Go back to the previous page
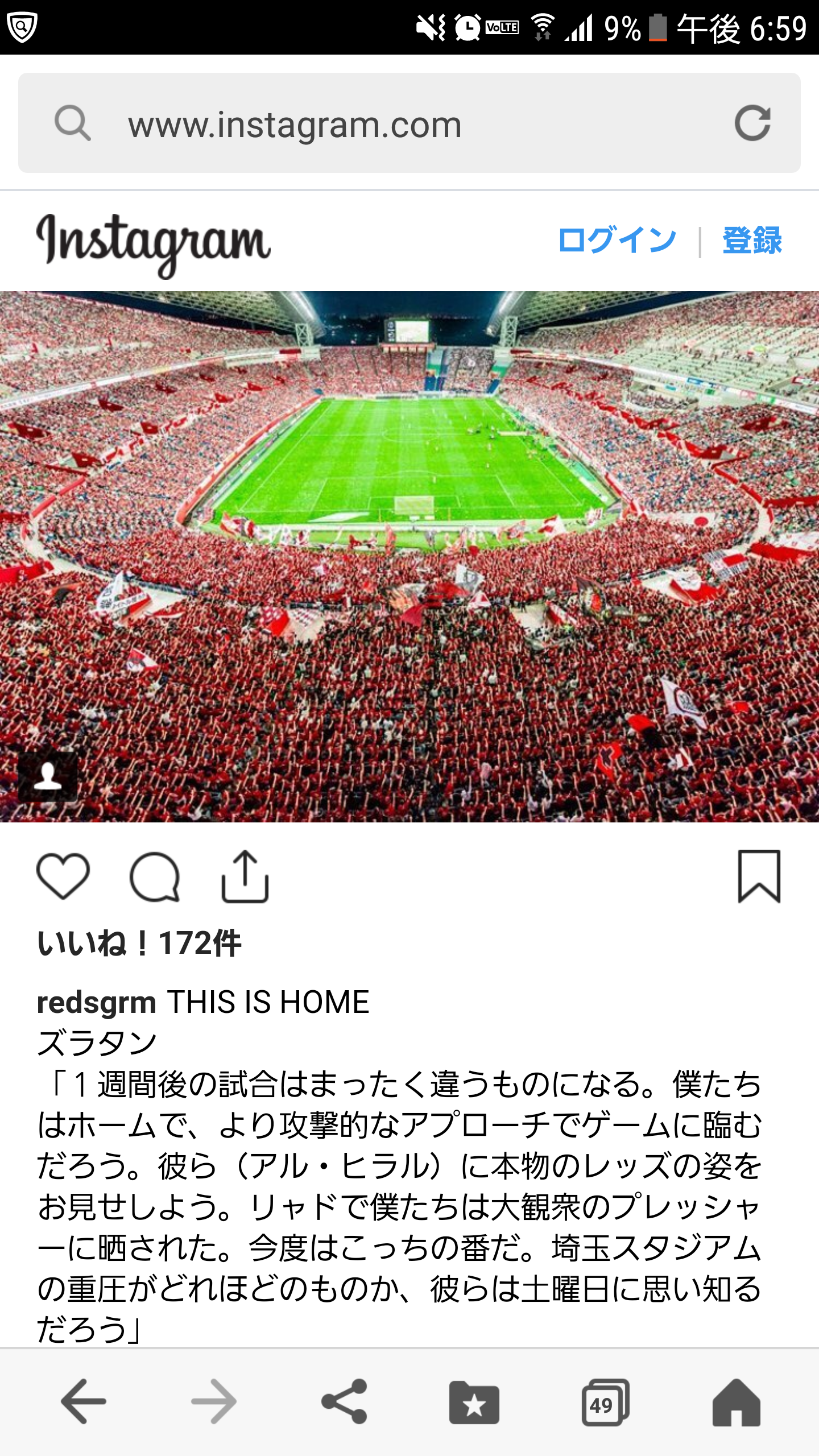The width and height of the screenshot is (819, 1456). pos(84,1402)
